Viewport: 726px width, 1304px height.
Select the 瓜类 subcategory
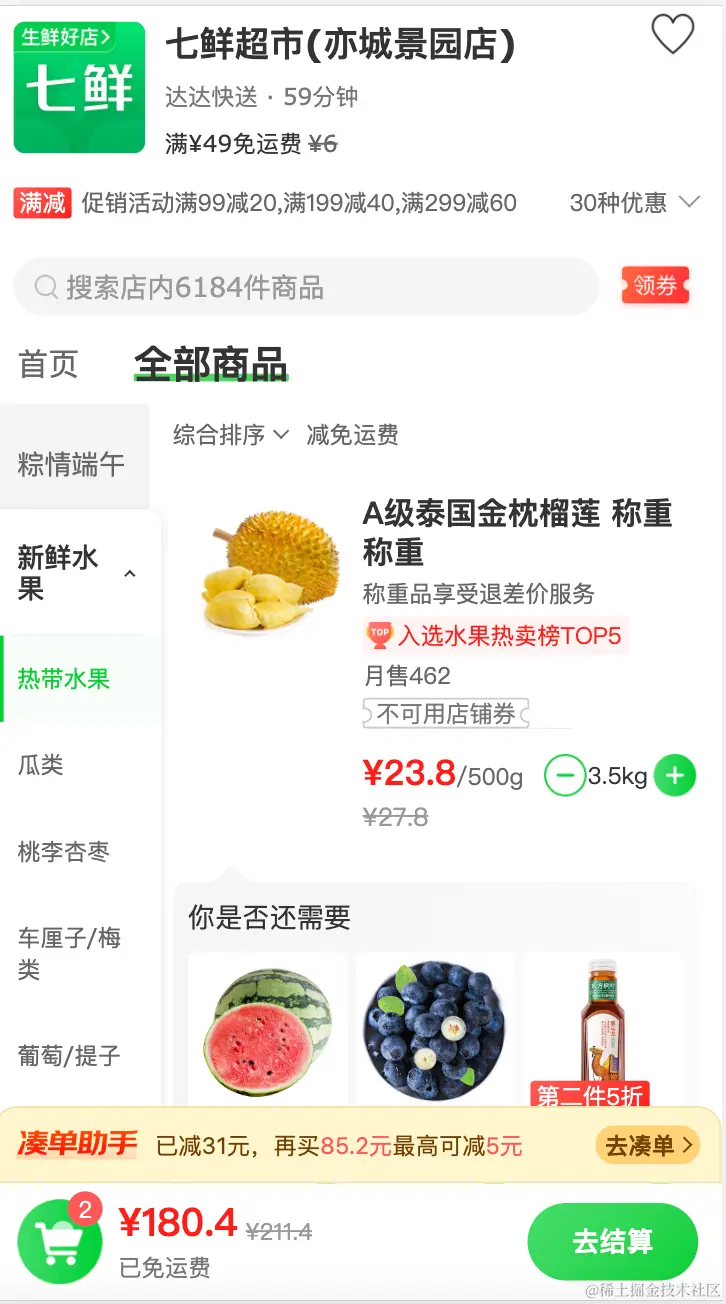(x=41, y=766)
